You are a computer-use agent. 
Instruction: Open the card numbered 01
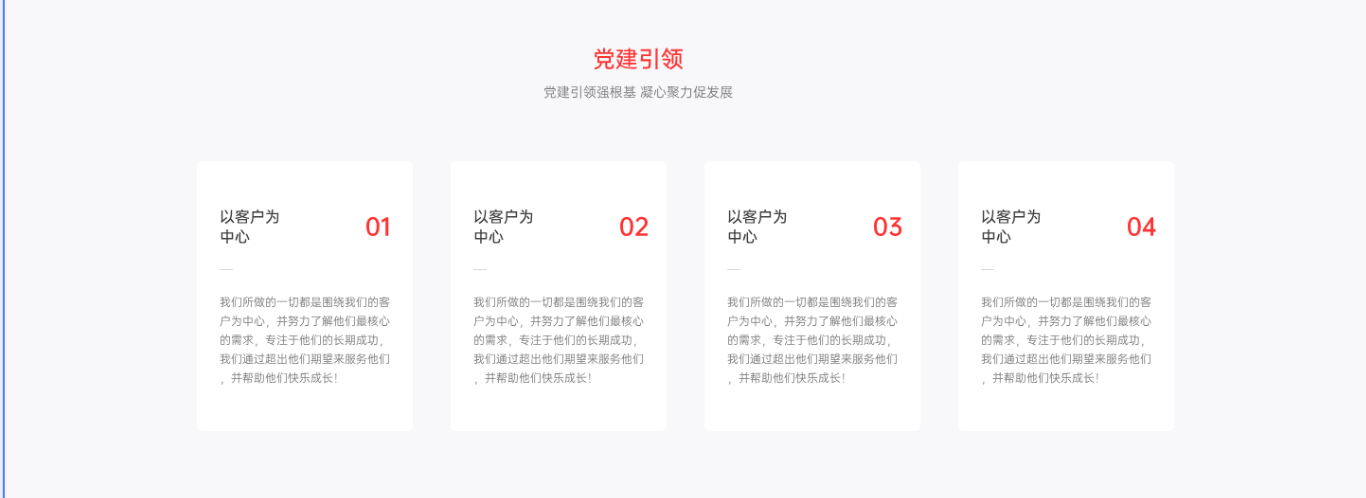pos(304,296)
